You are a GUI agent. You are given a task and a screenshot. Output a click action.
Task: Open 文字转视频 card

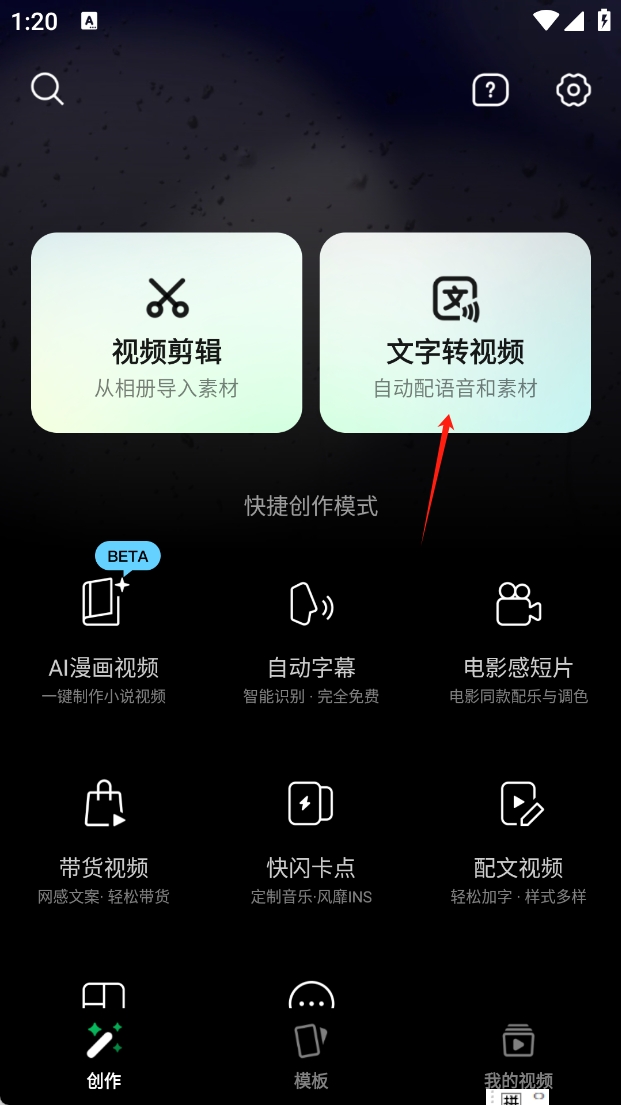[455, 333]
